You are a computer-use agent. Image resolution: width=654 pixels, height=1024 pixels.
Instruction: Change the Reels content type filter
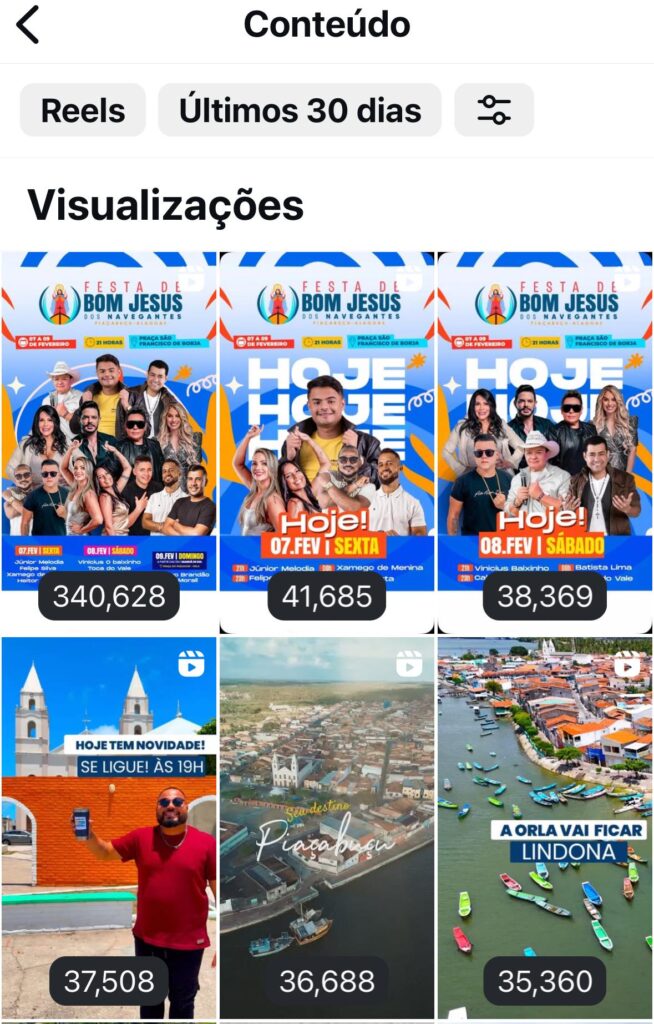(83, 111)
